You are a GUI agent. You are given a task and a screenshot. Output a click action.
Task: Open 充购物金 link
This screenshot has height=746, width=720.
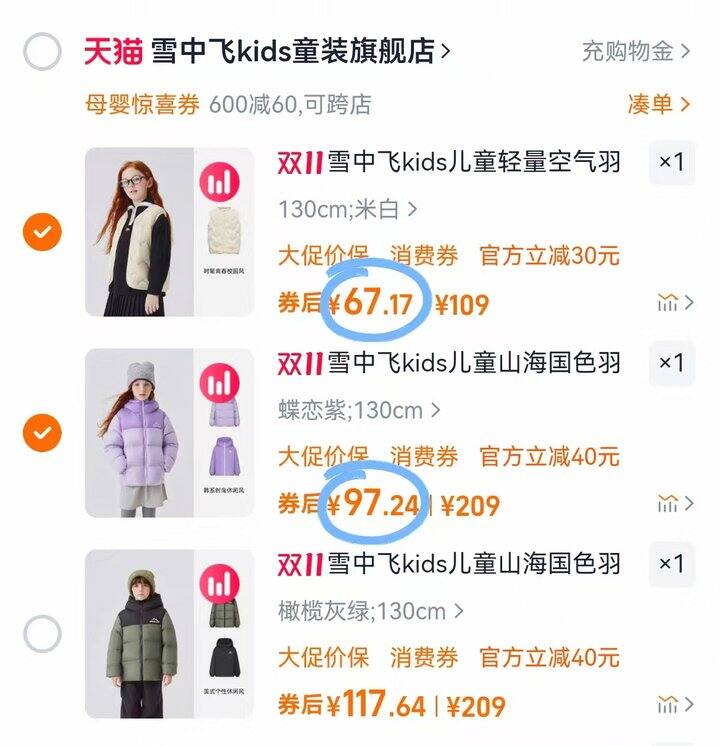(635, 51)
